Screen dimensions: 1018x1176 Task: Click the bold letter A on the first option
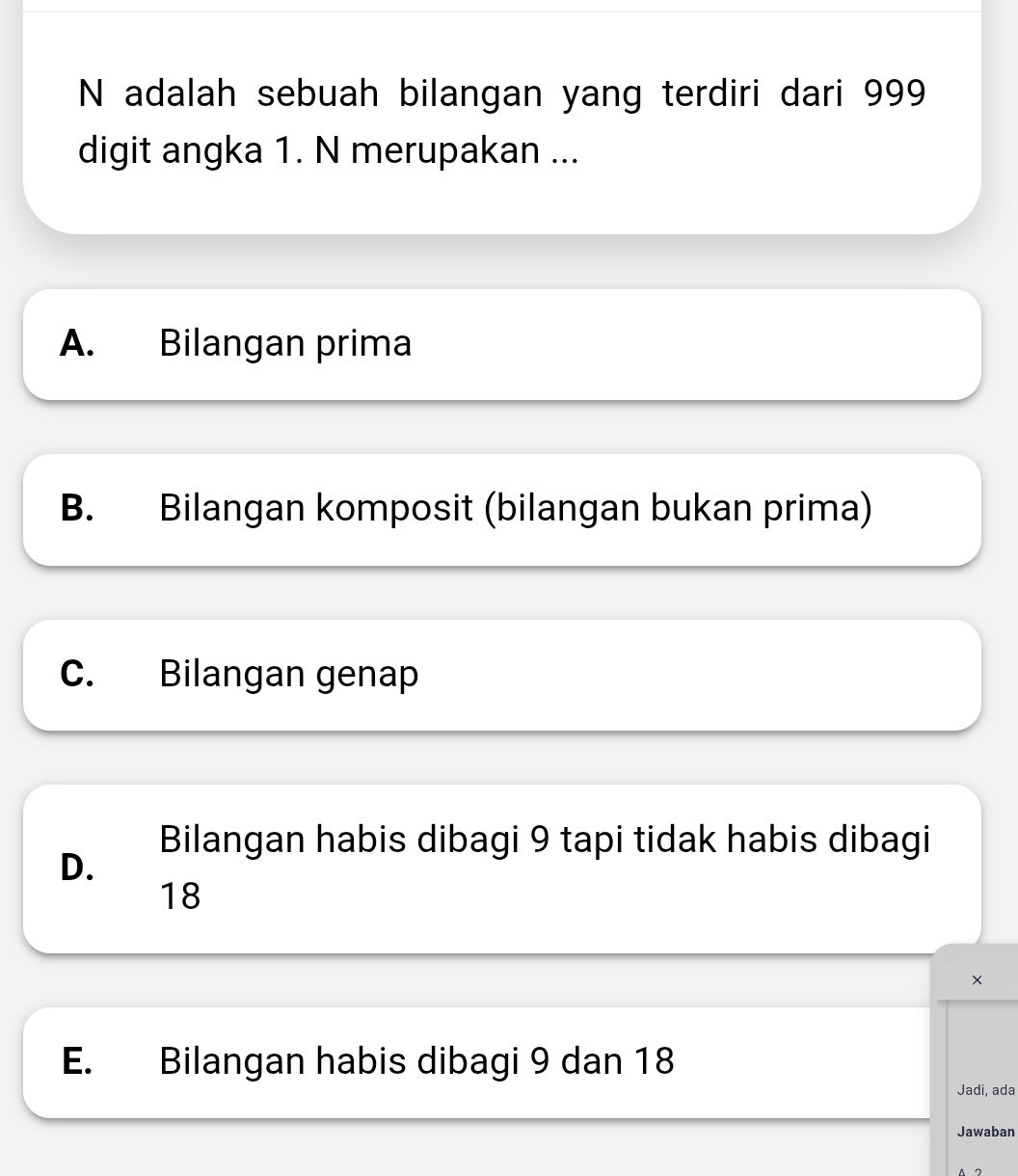click(77, 343)
